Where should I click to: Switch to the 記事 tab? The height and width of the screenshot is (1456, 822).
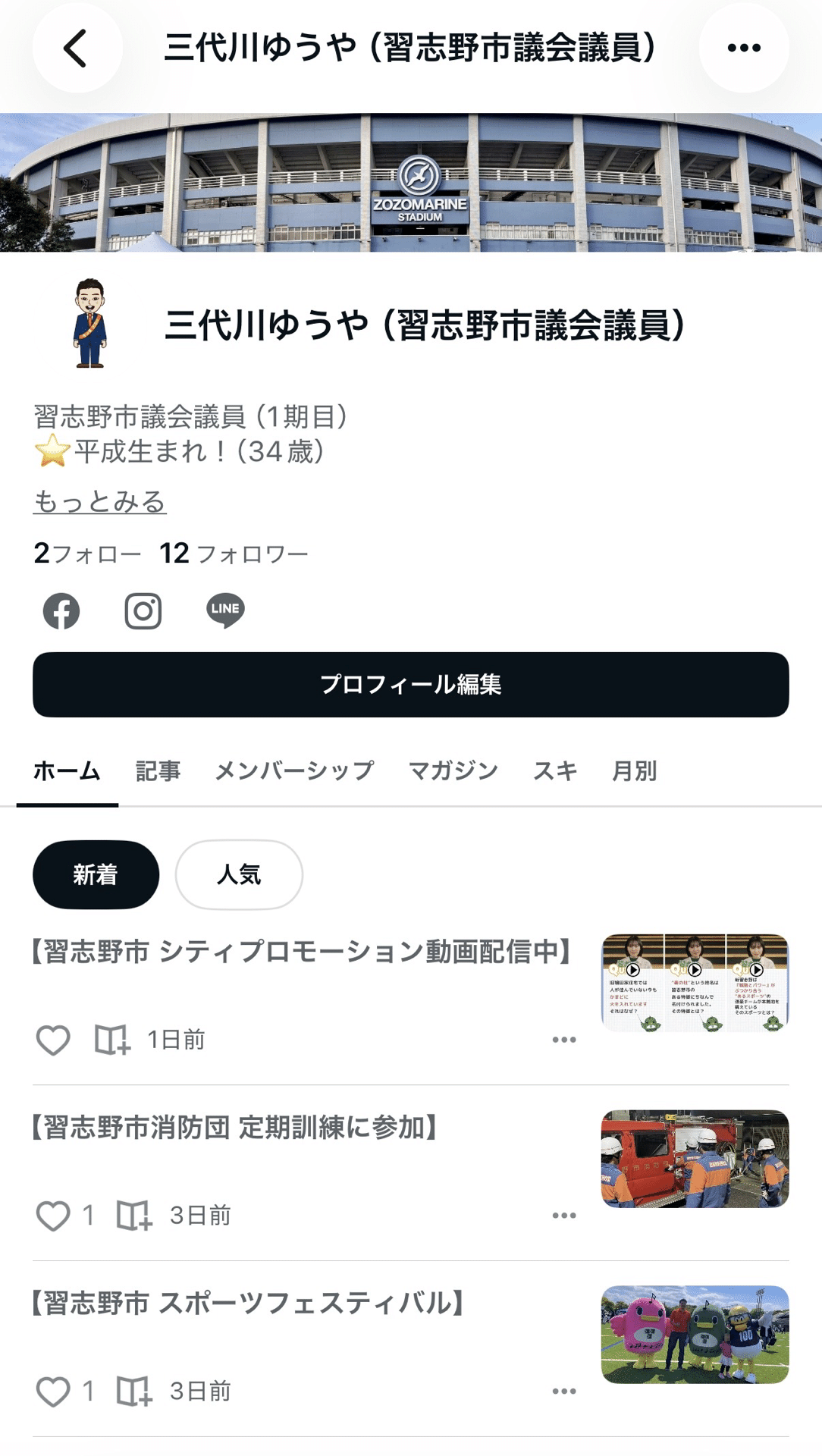157,770
